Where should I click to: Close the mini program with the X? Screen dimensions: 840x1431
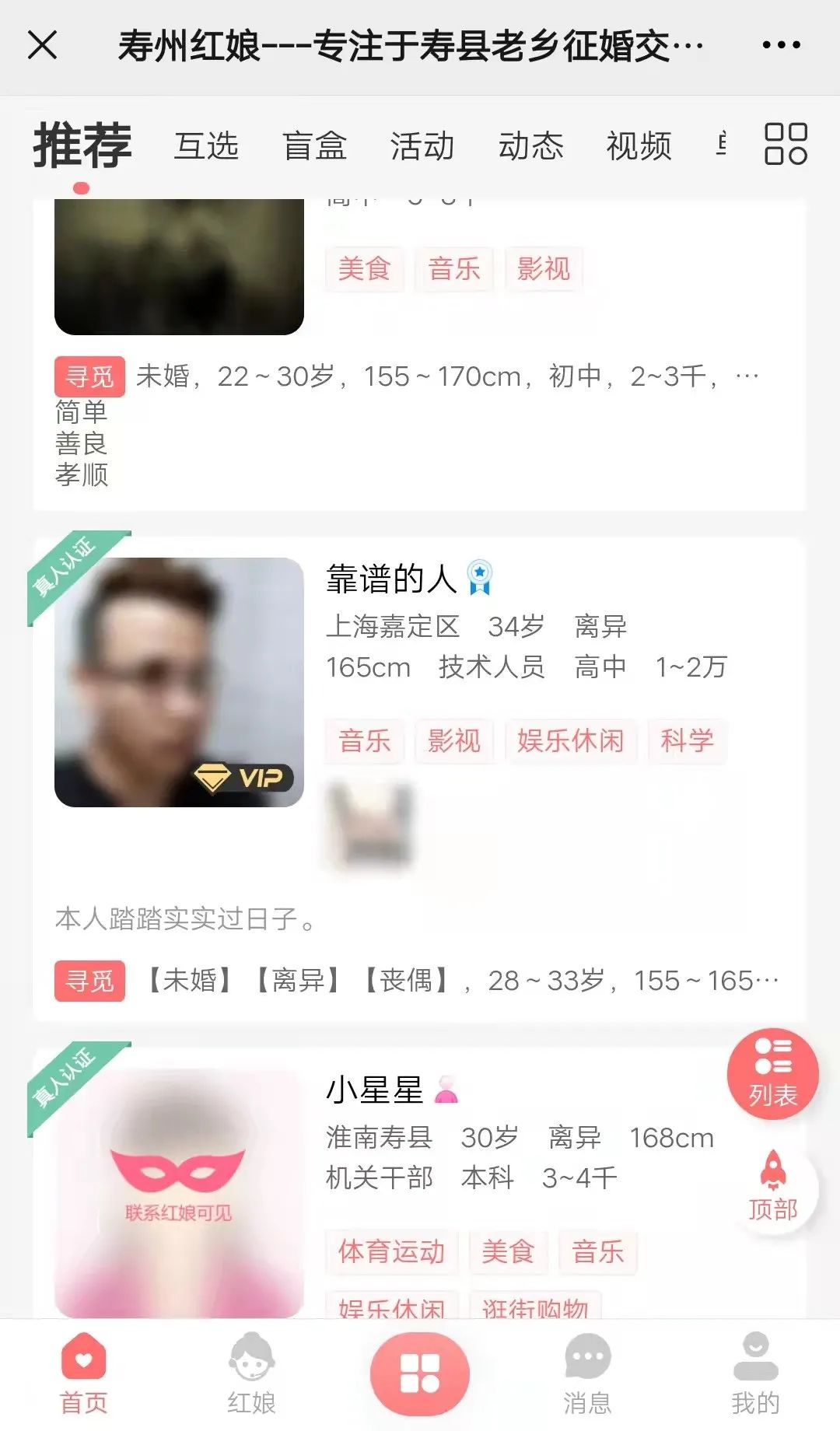(x=43, y=45)
